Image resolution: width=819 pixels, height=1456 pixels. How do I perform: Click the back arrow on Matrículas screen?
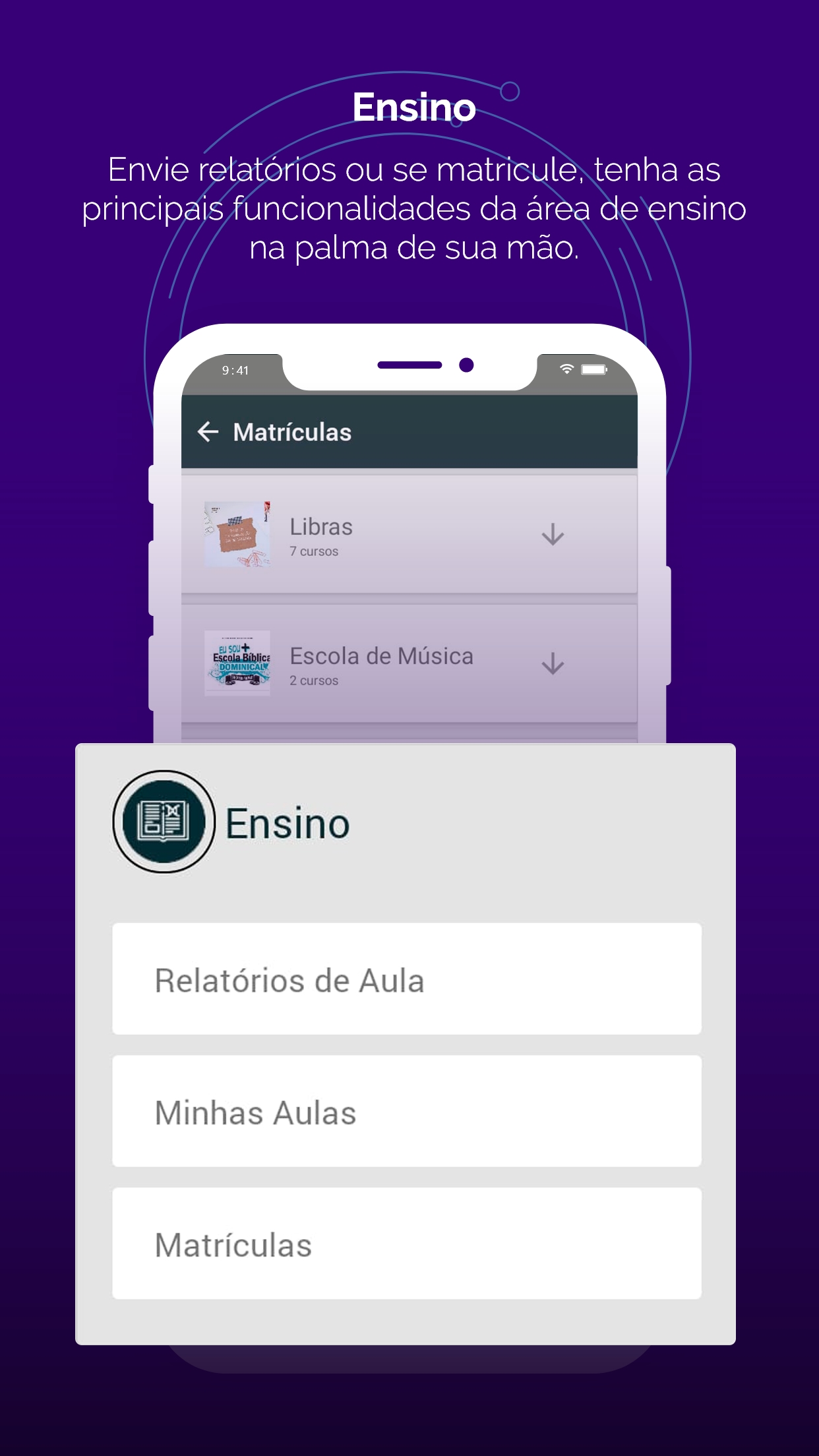pyautogui.click(x=208, y=432)
